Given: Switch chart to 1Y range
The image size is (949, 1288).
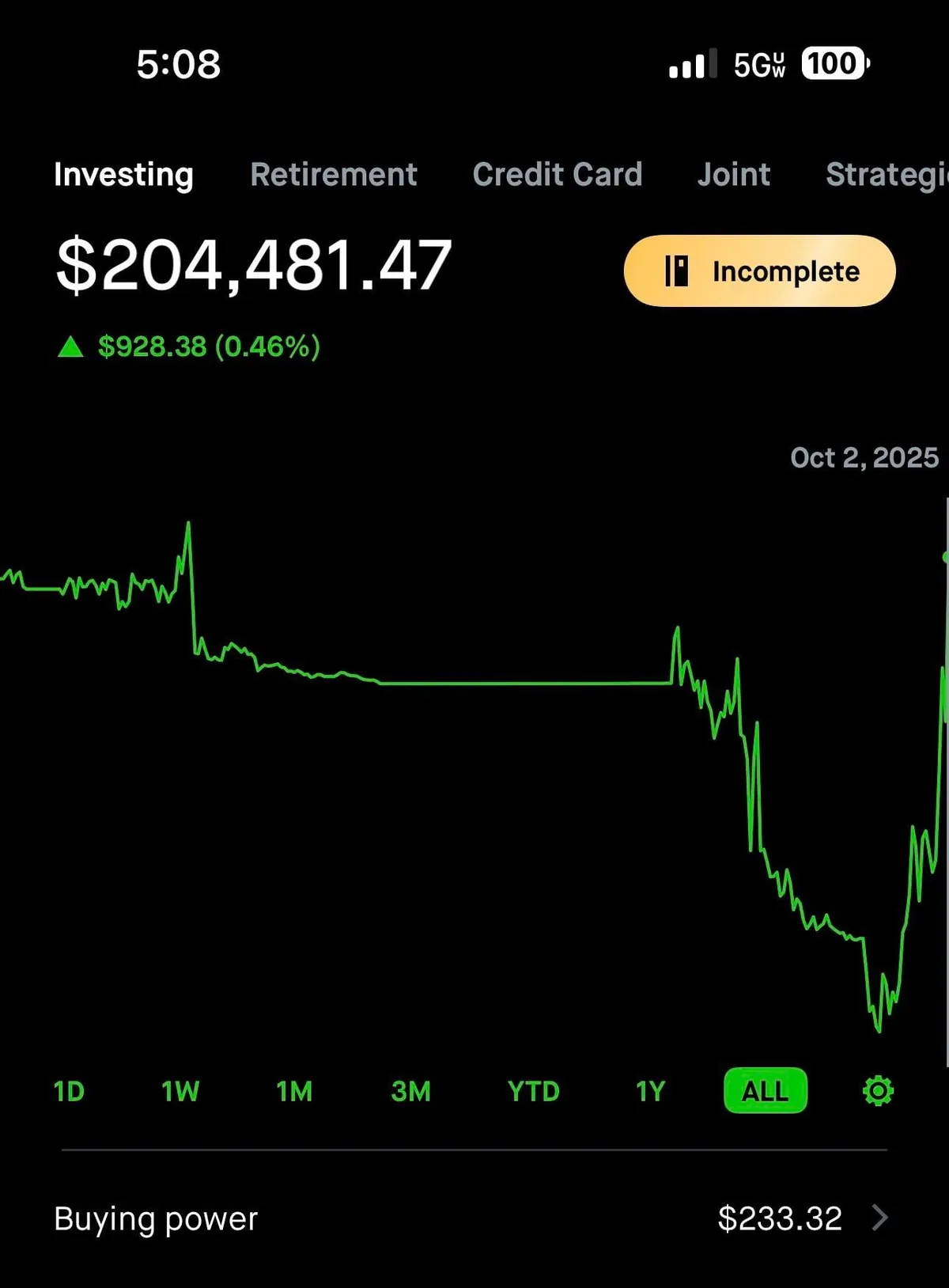Looking at the screenshot, I should point(650,1091).
